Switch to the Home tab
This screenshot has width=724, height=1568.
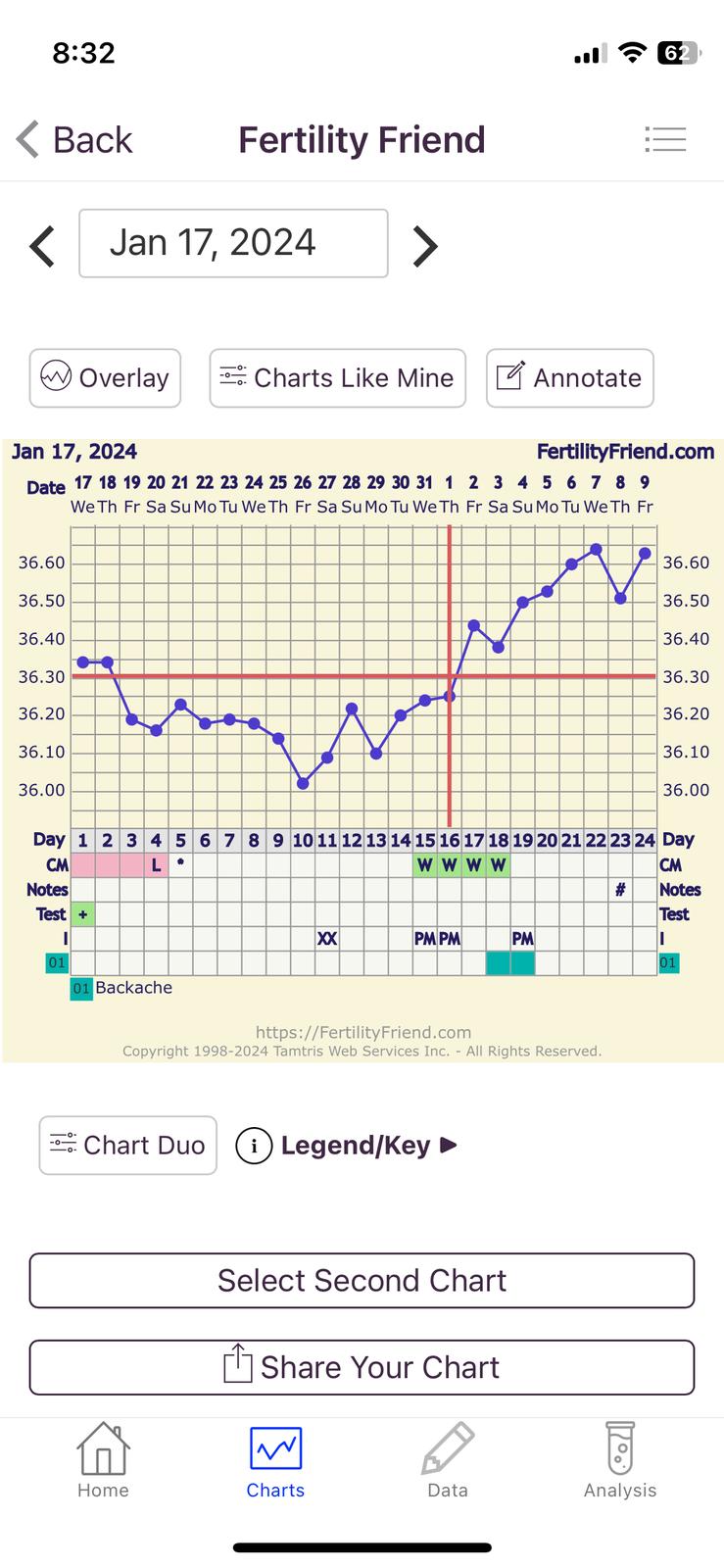[103, 1460]
